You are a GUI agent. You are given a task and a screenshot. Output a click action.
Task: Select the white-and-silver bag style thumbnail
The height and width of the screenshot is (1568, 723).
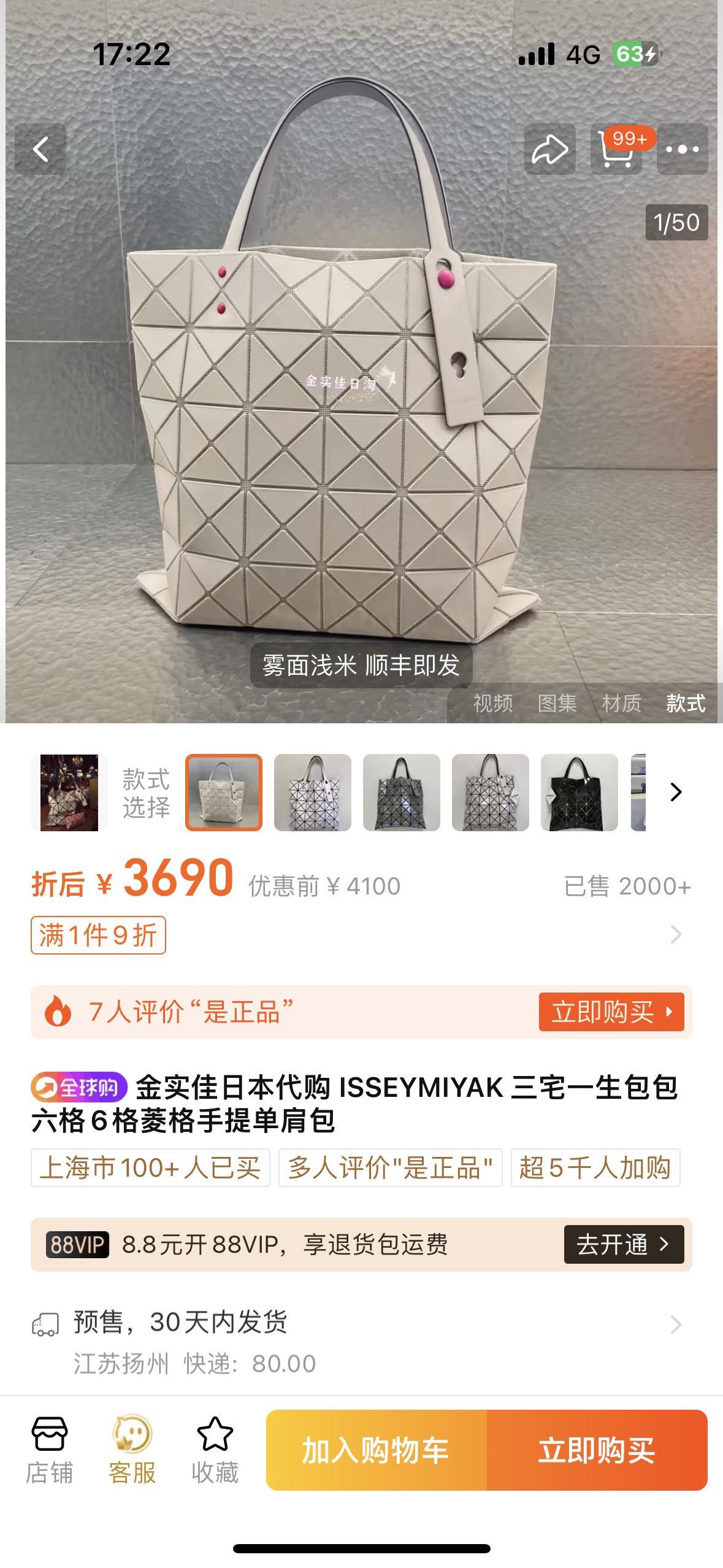313,792
